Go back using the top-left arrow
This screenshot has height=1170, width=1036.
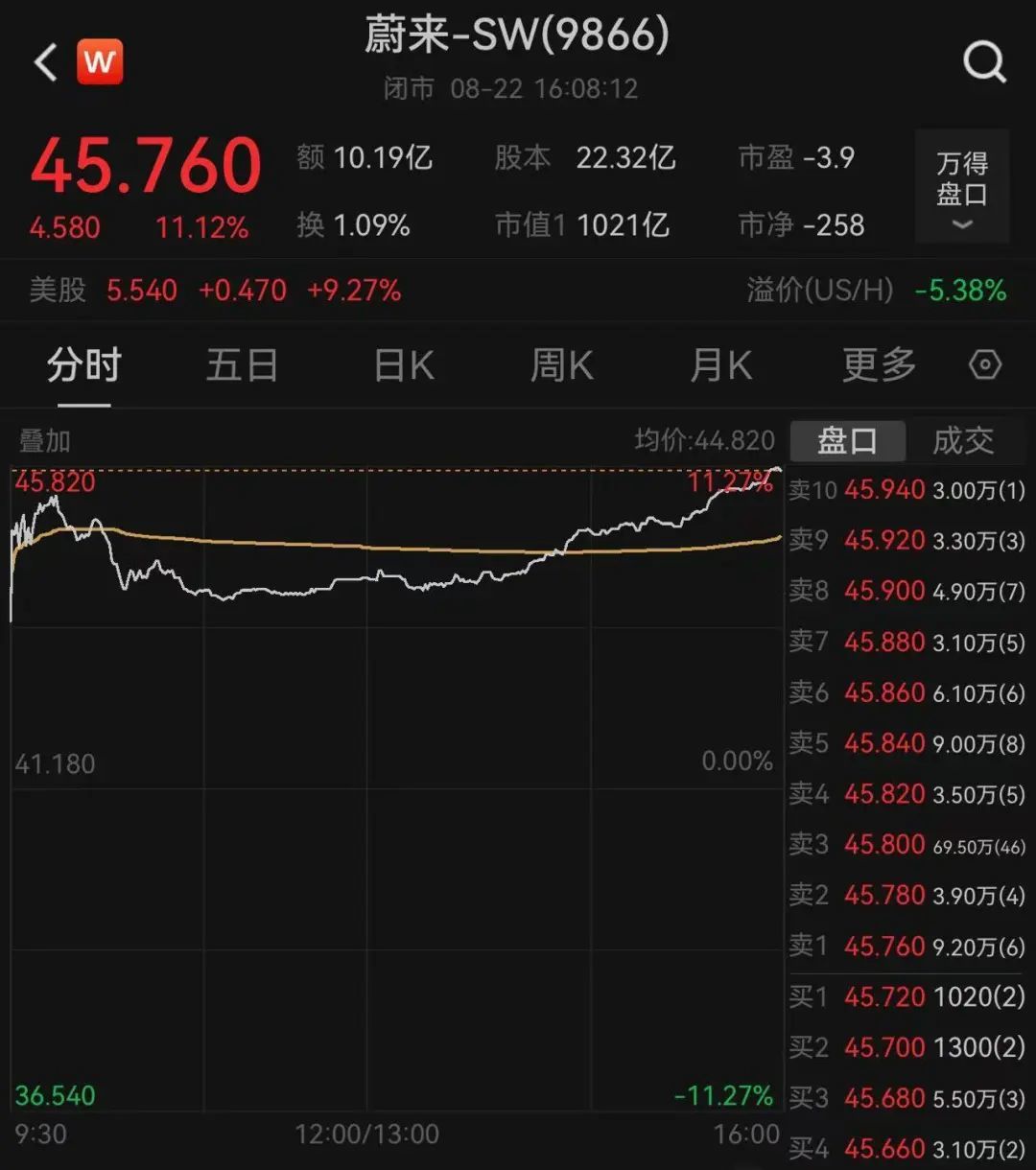(45, 63)
